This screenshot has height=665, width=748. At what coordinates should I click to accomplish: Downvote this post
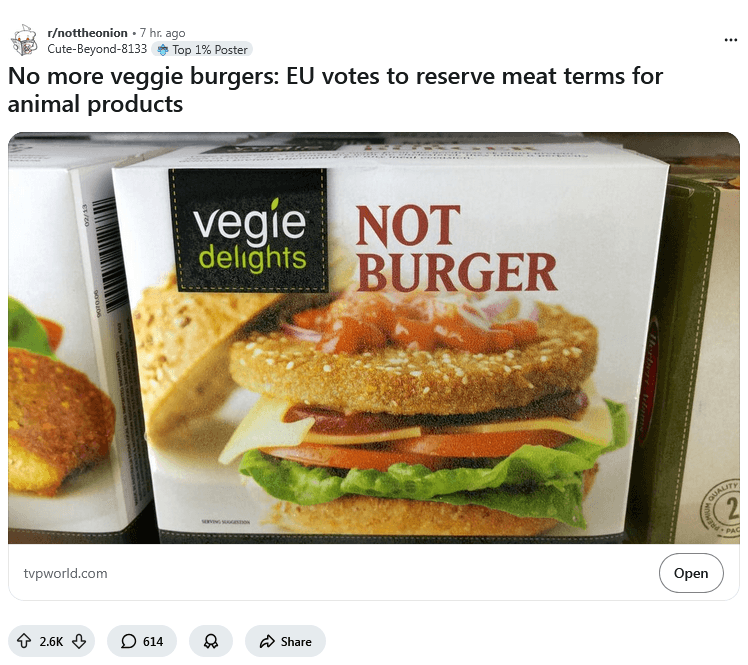pyautogui.click(x=80, y=641)
